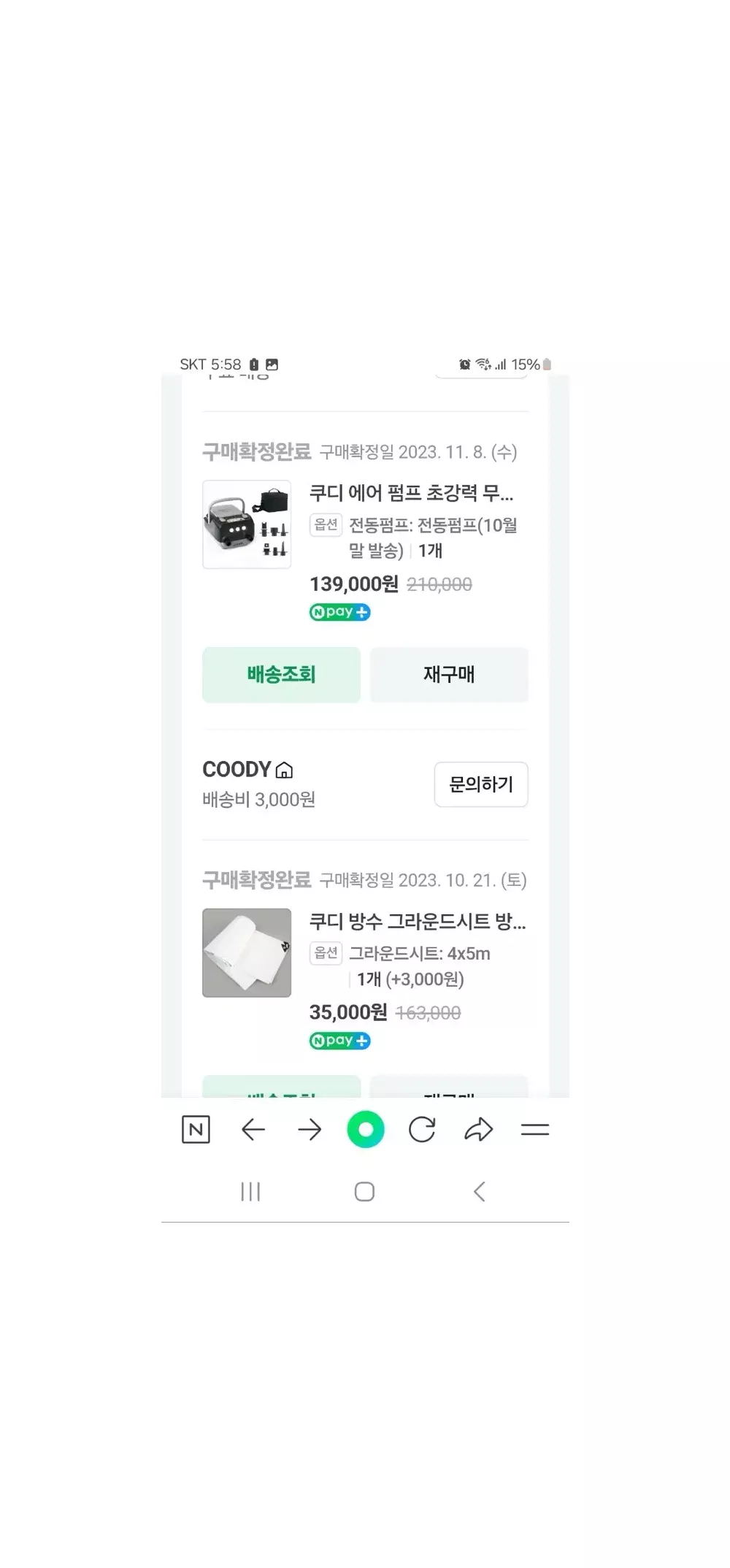Go back to the previous page in browser

(253, 1130)
